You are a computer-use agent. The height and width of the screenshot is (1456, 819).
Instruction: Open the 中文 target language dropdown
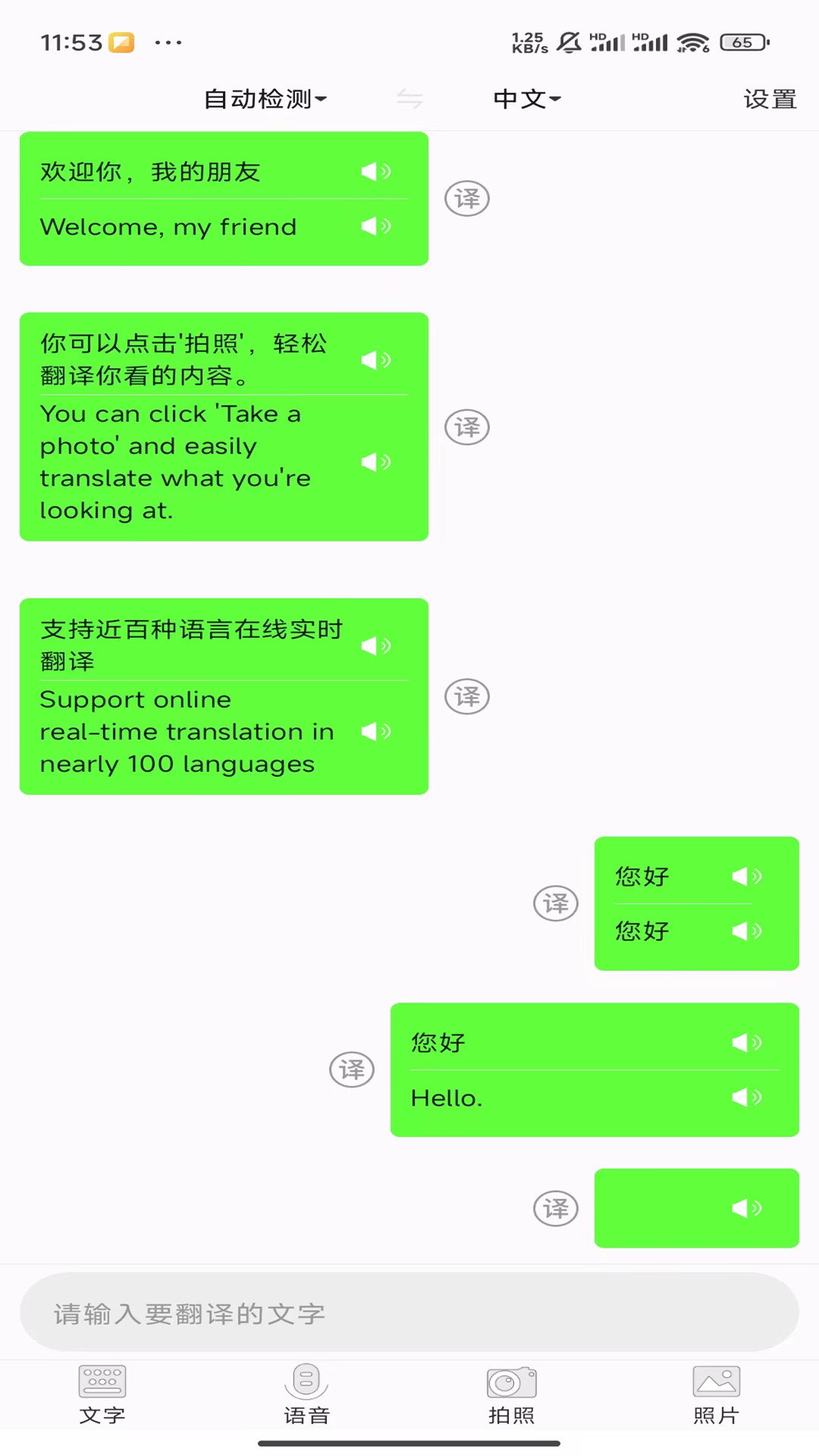pos(527,98)
